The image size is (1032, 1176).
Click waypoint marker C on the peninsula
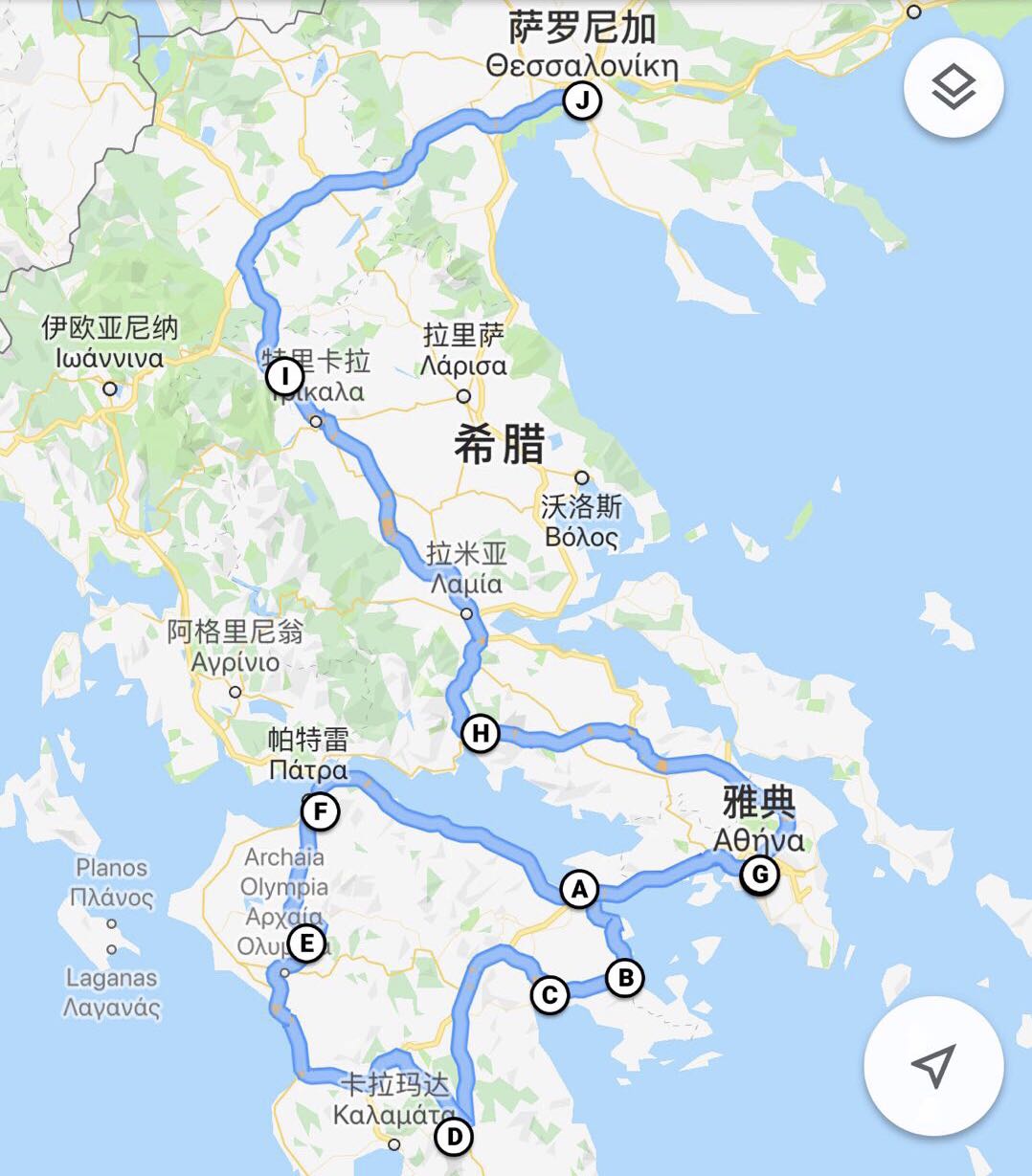[548, 996]
